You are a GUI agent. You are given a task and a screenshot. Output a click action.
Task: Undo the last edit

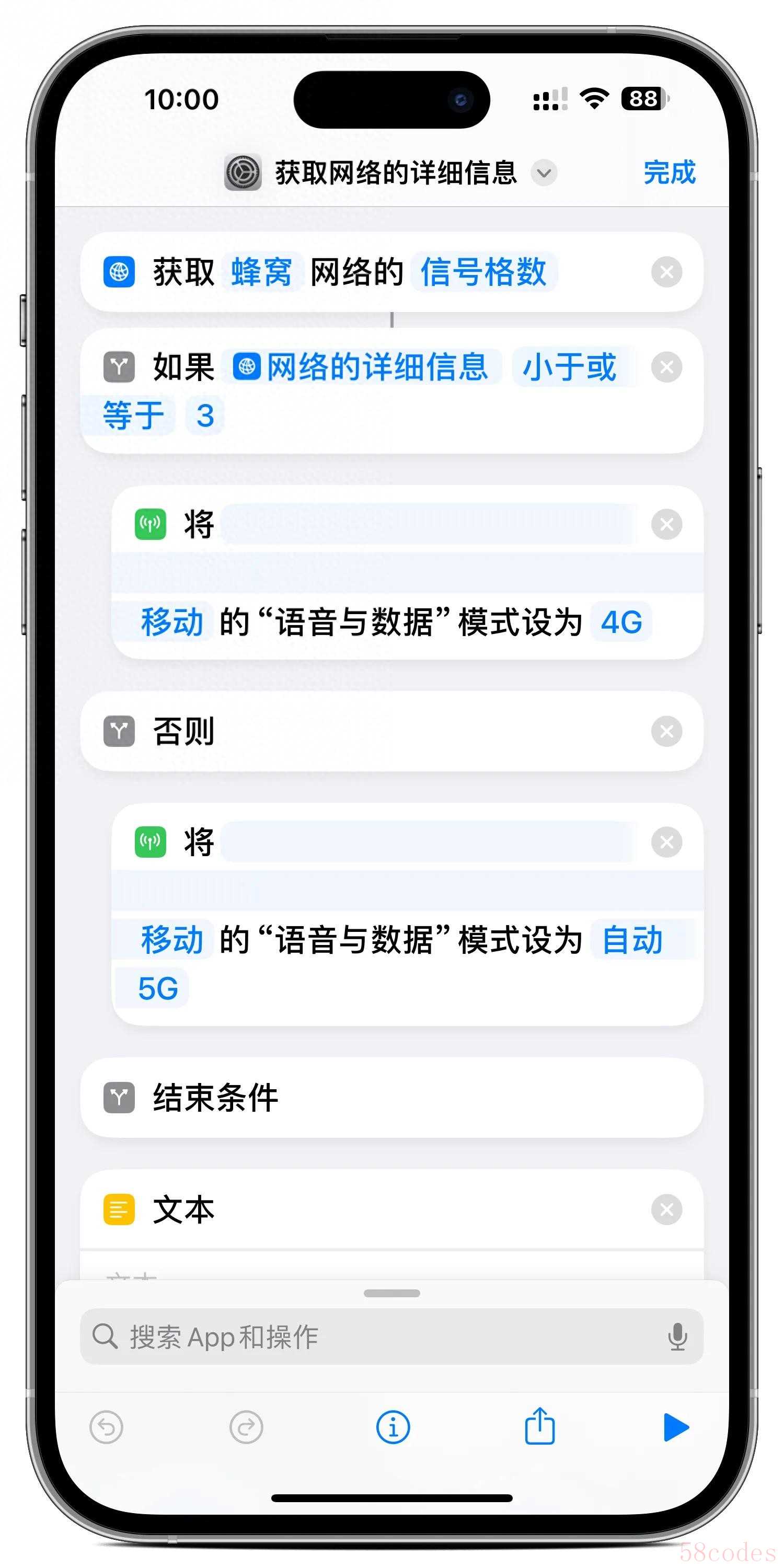107,1427
